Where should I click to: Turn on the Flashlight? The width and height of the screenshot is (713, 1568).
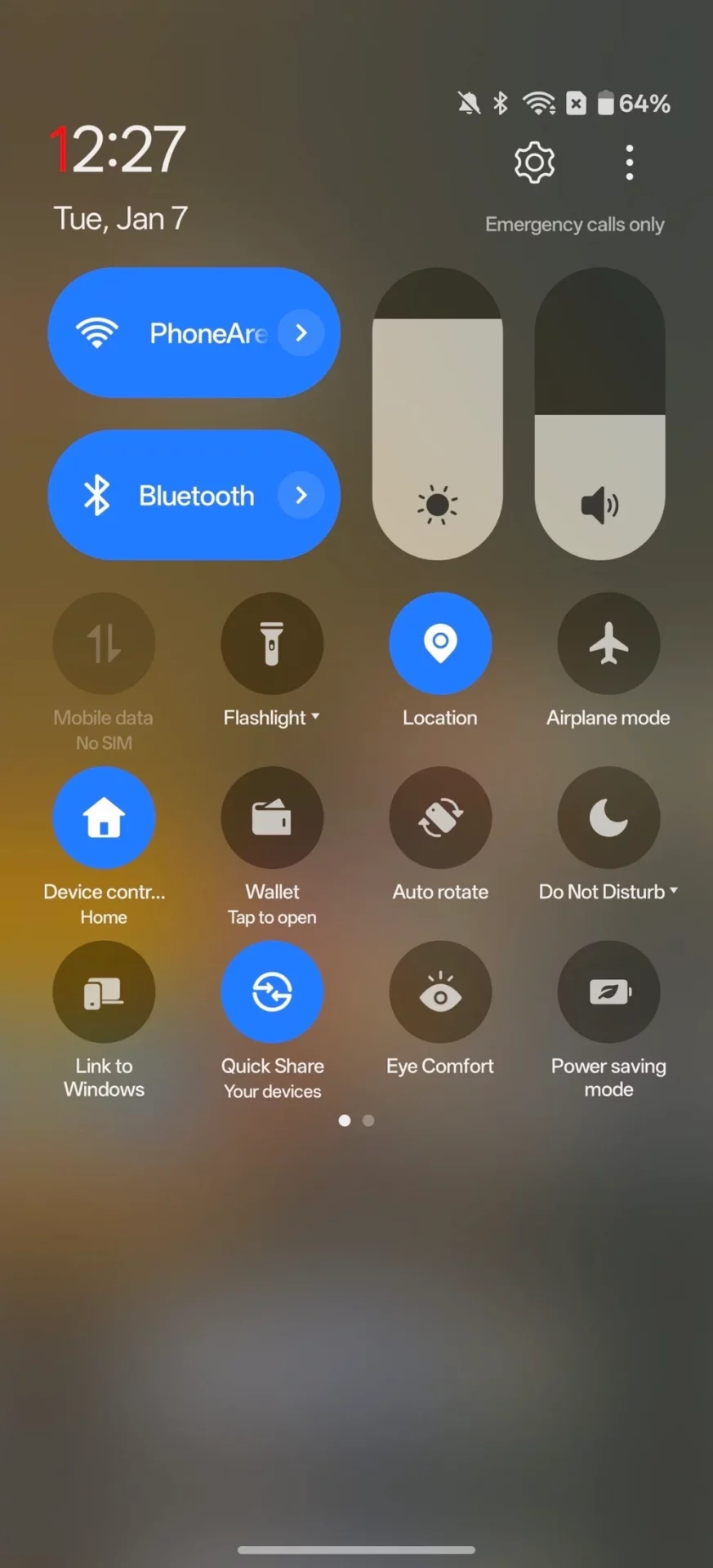(x=272, y=644)
